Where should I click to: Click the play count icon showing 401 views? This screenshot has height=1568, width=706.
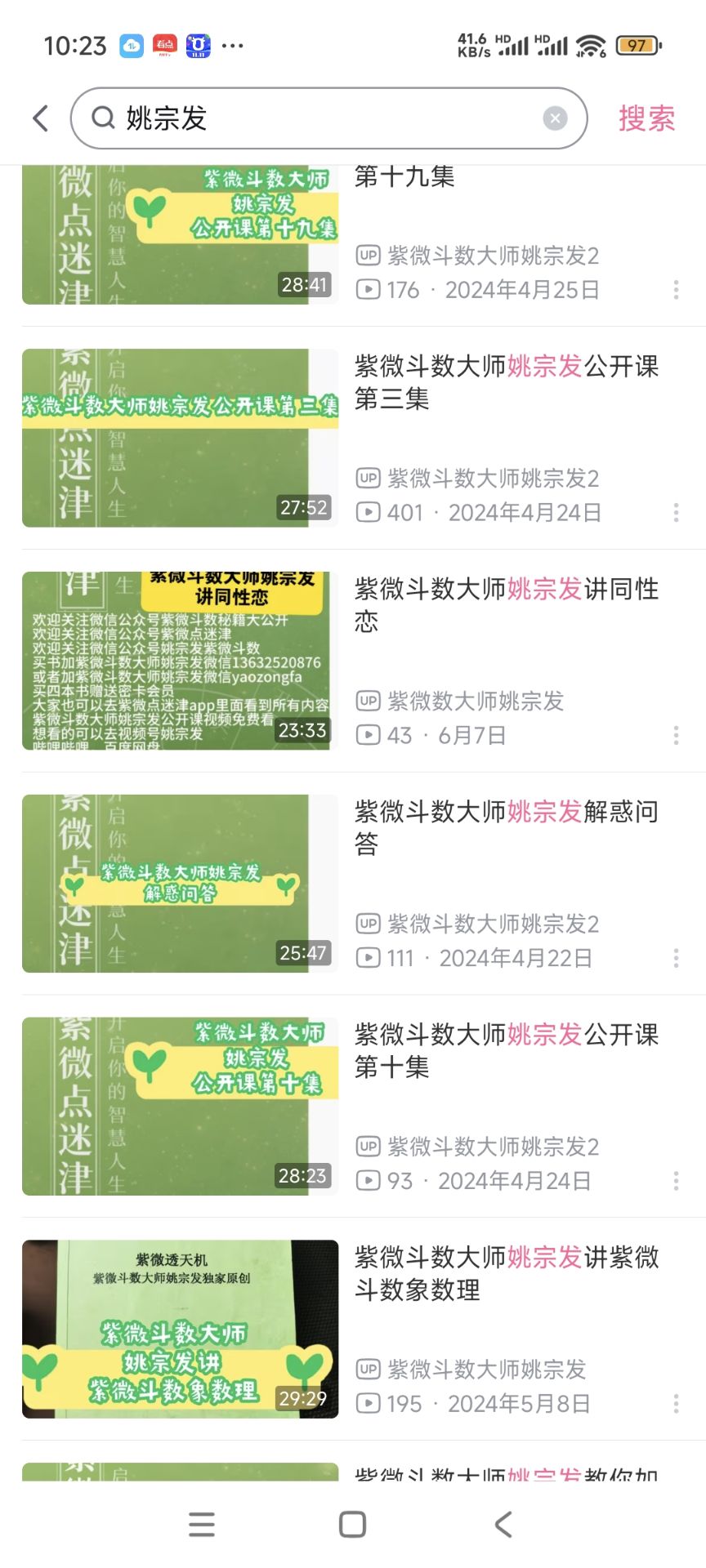coord(369,512)
